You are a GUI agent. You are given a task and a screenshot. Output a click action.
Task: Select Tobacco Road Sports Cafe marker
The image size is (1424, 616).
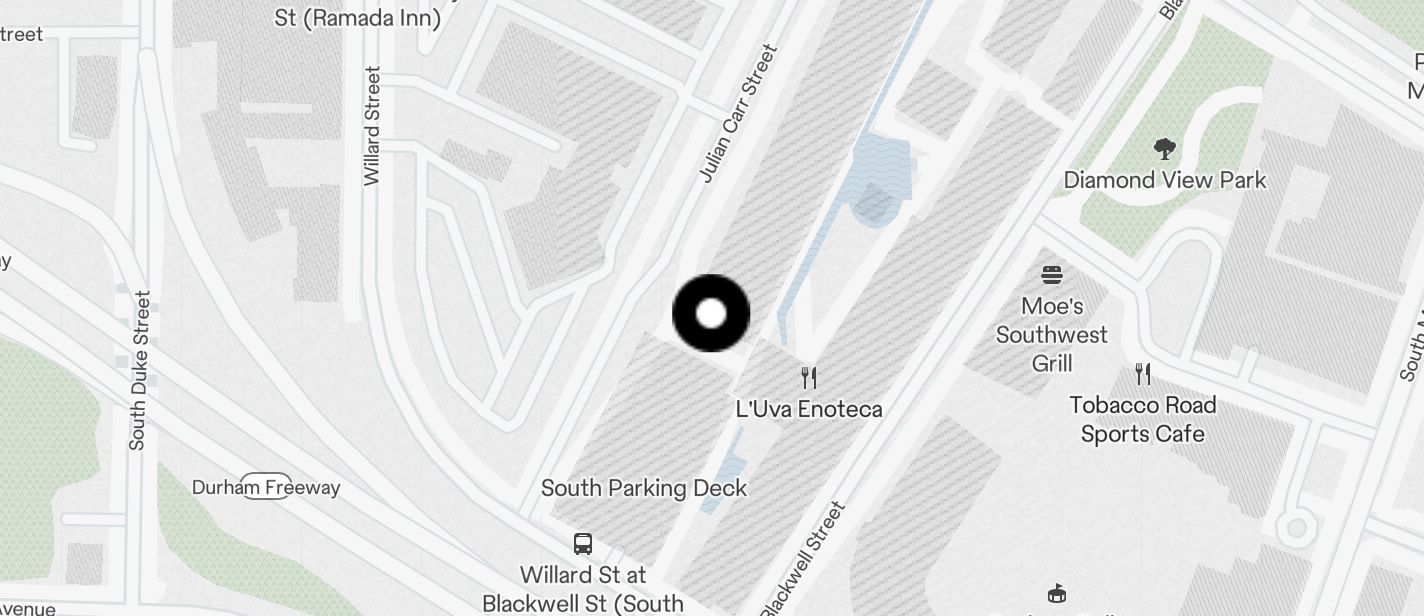(x=1142, y=375)
